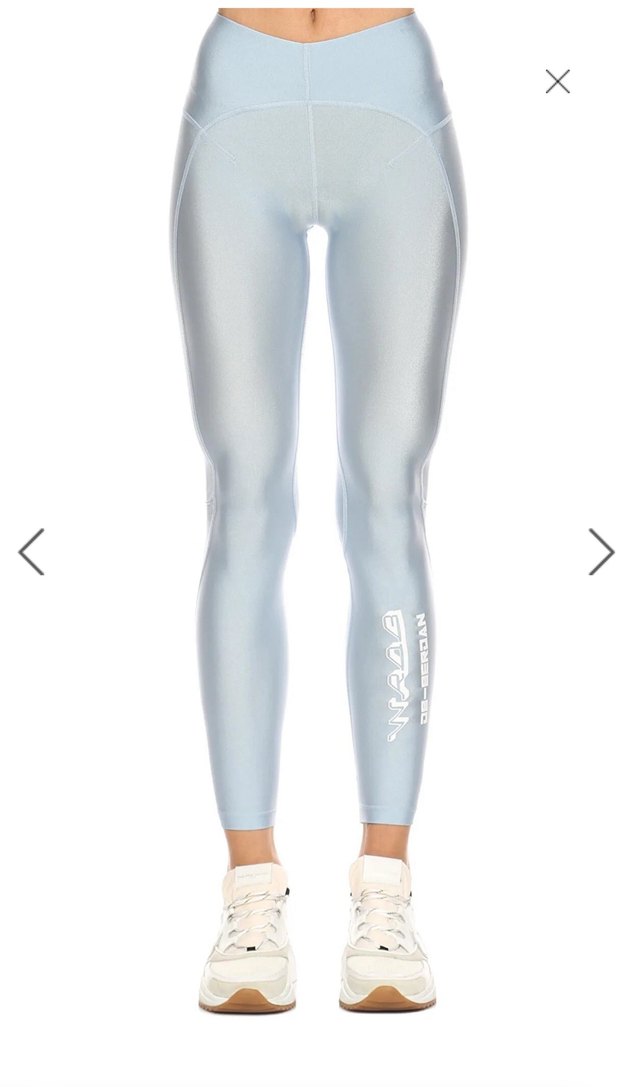The width and height of the screenshot is (631, 1087).
Task: Show the next product photo
Action: pyautogui.click(x=600, y=552)
